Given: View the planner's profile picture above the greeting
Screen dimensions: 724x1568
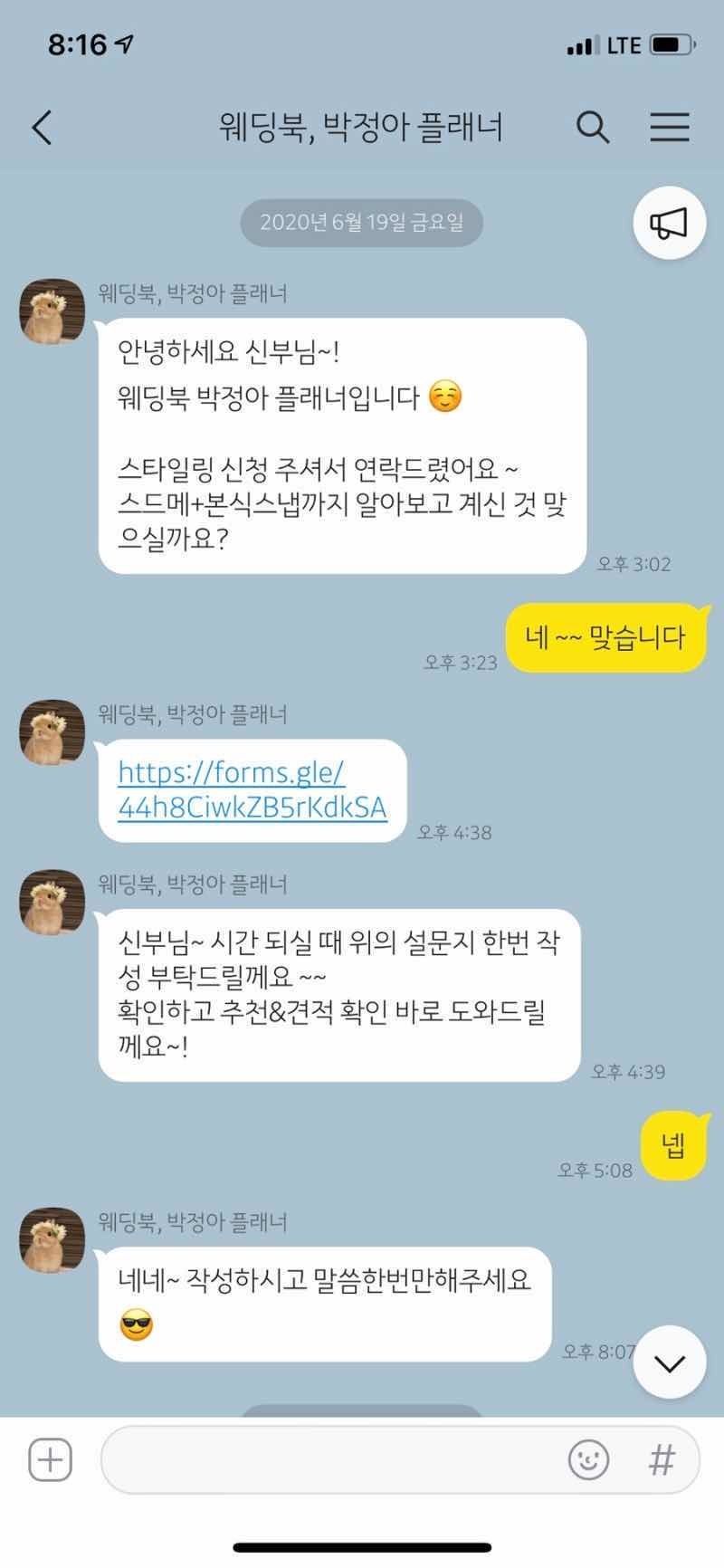Looking at the screenshot, I should pos(52,311).
